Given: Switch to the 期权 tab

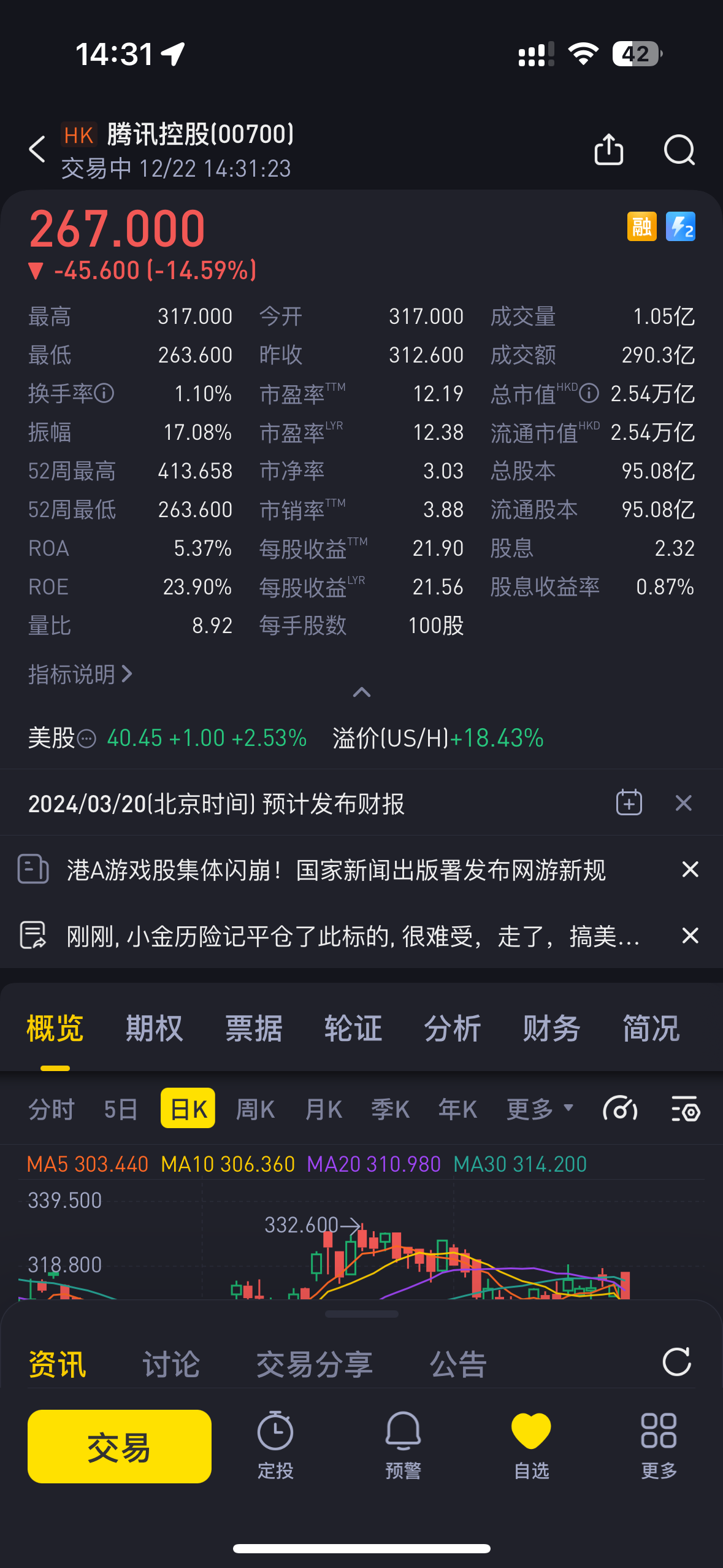Looking at the screenshot, I should coord(155,1029).
